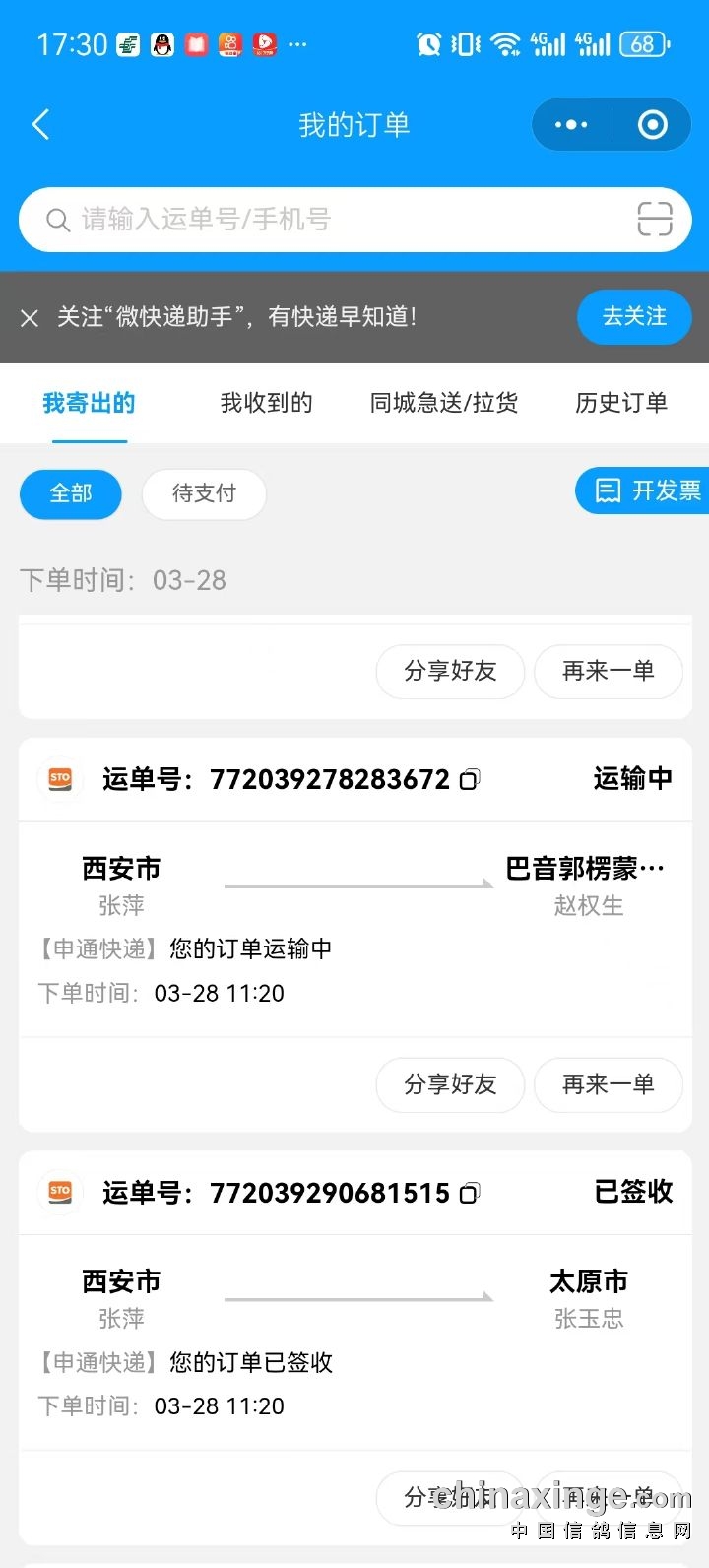Close the mini program with the circle icon
Screen dimensions: 709x1568
[653, 125]
